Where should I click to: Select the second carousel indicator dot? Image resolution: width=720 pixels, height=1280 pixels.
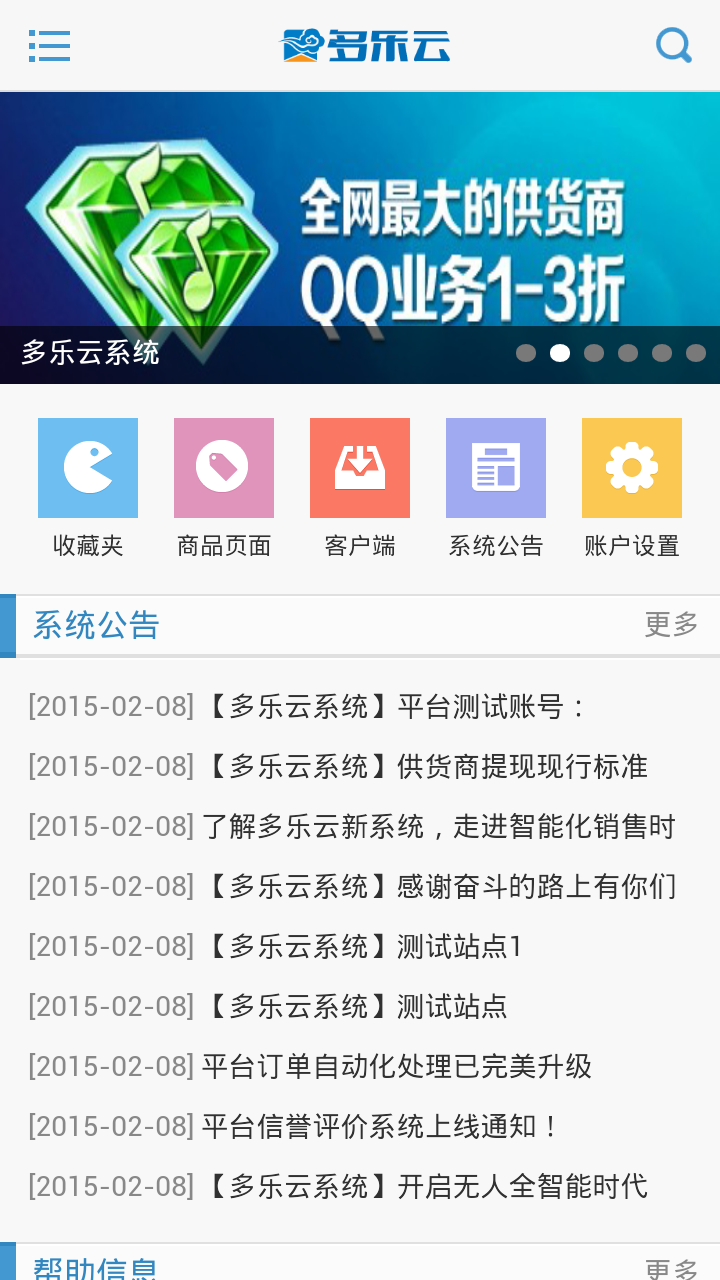(560, 352)
